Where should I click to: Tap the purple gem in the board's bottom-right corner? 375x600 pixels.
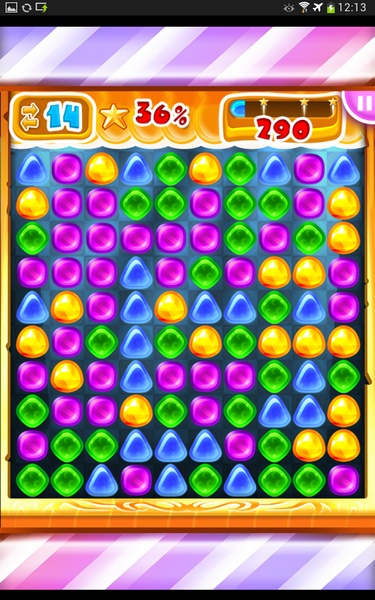[x=344, y=480]
